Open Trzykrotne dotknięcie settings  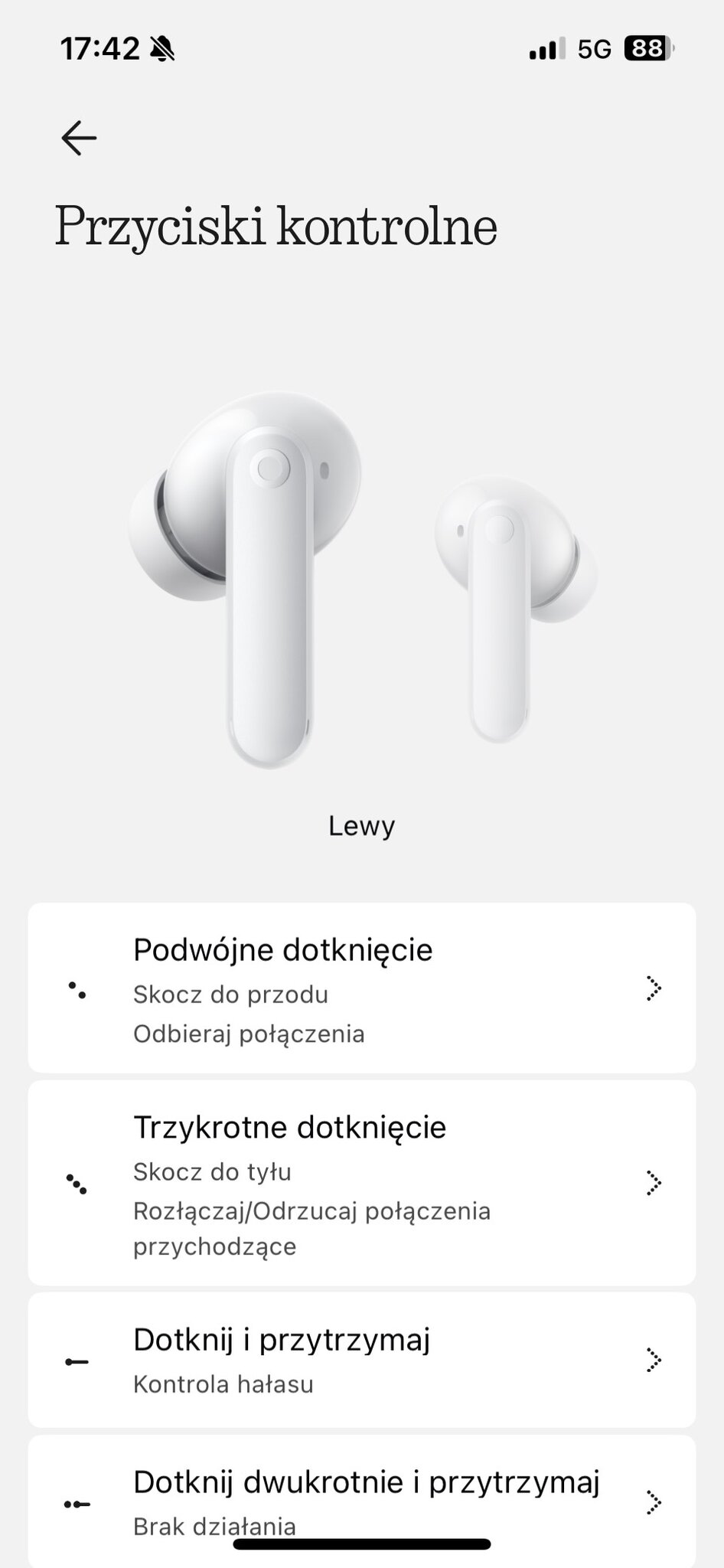361,1183
